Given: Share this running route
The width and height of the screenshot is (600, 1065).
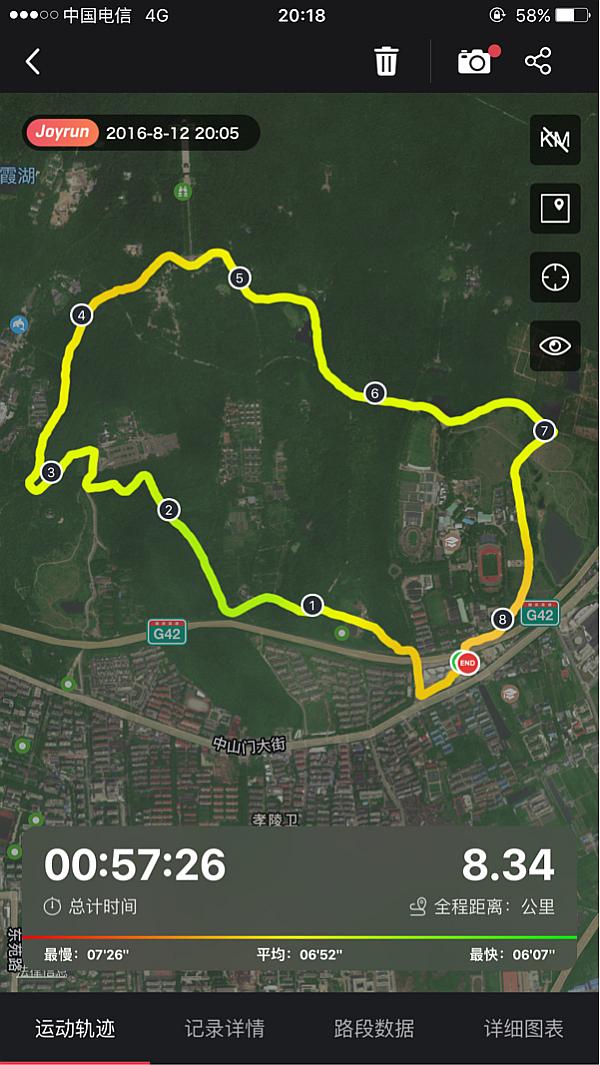Looking at the screenshot, I should tap(538, 62).
